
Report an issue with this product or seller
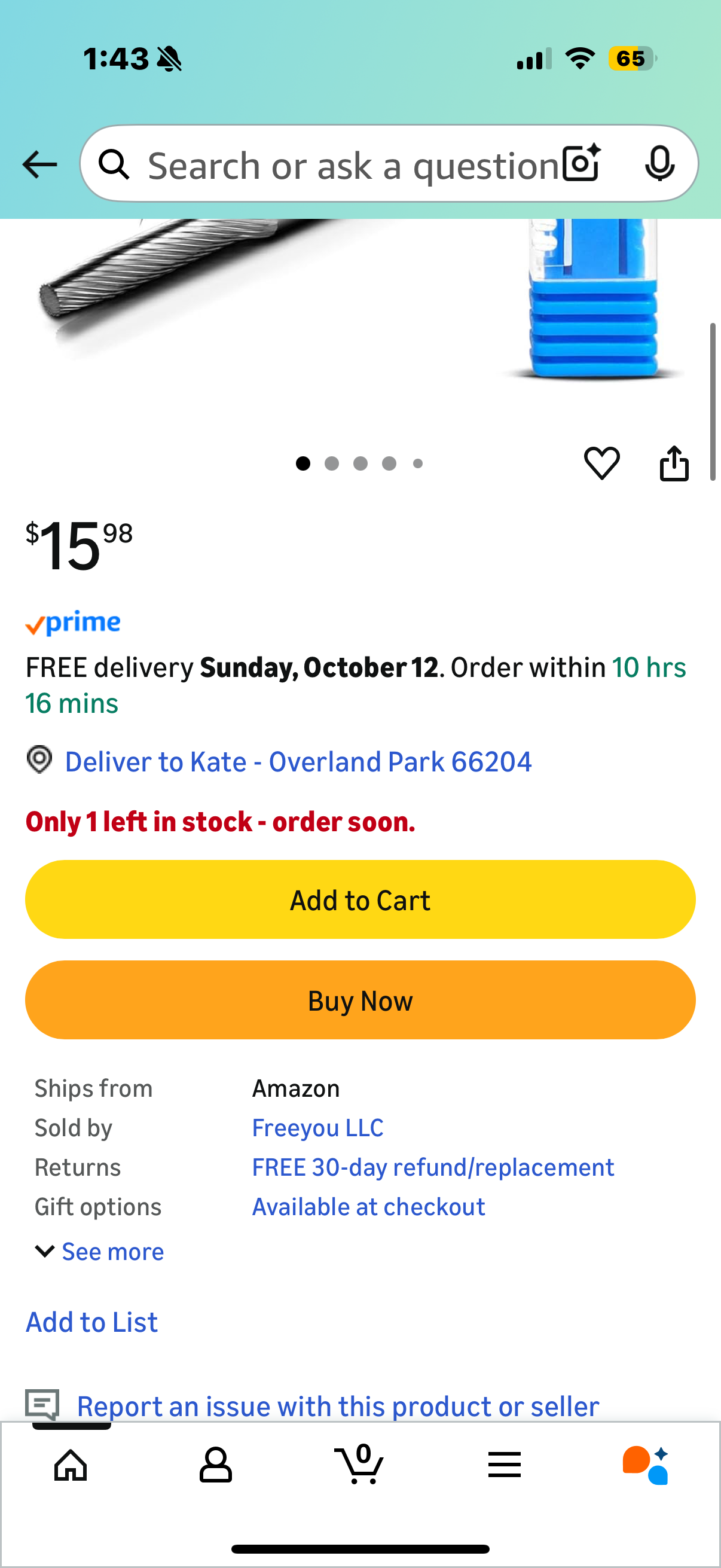(338, 1406)
